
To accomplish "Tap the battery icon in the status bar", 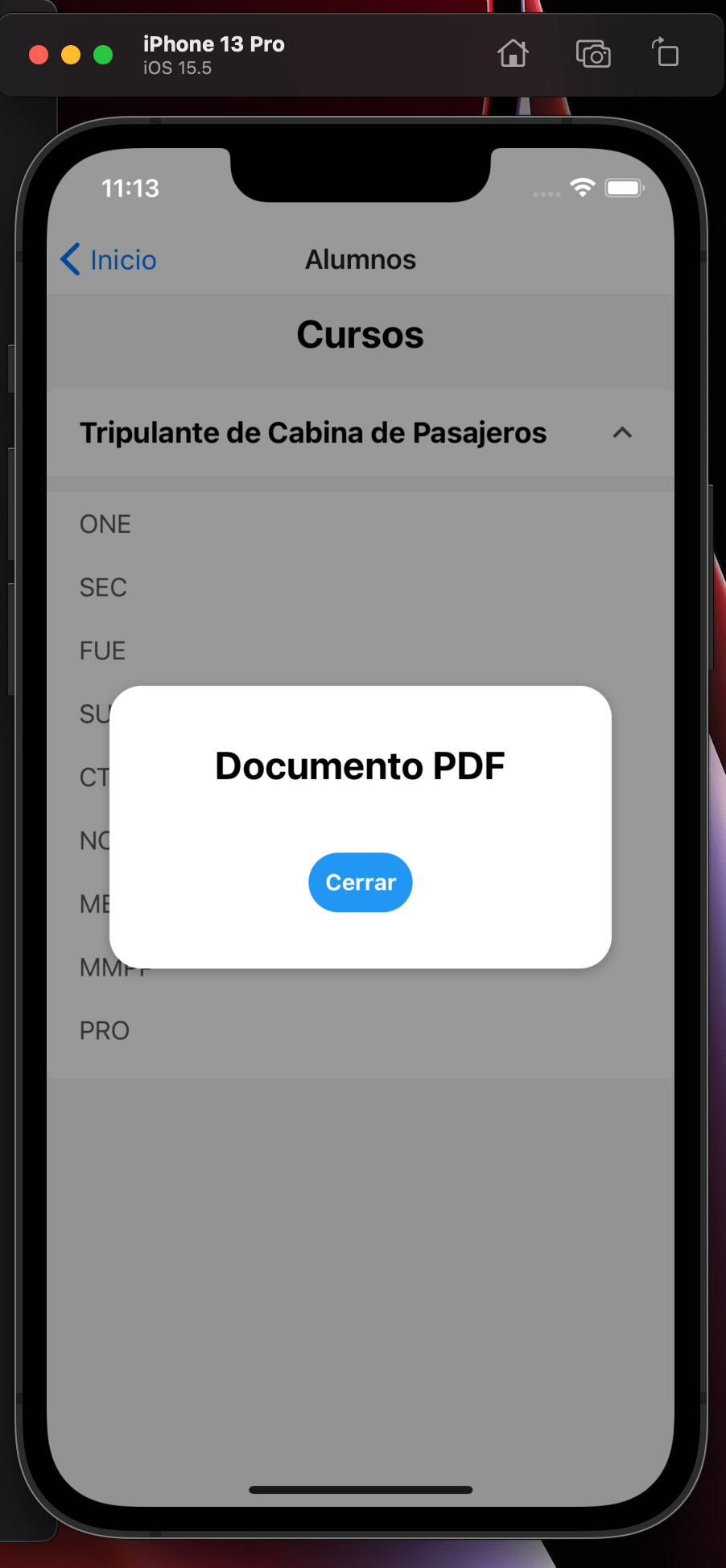I will [x=624, y=188].
